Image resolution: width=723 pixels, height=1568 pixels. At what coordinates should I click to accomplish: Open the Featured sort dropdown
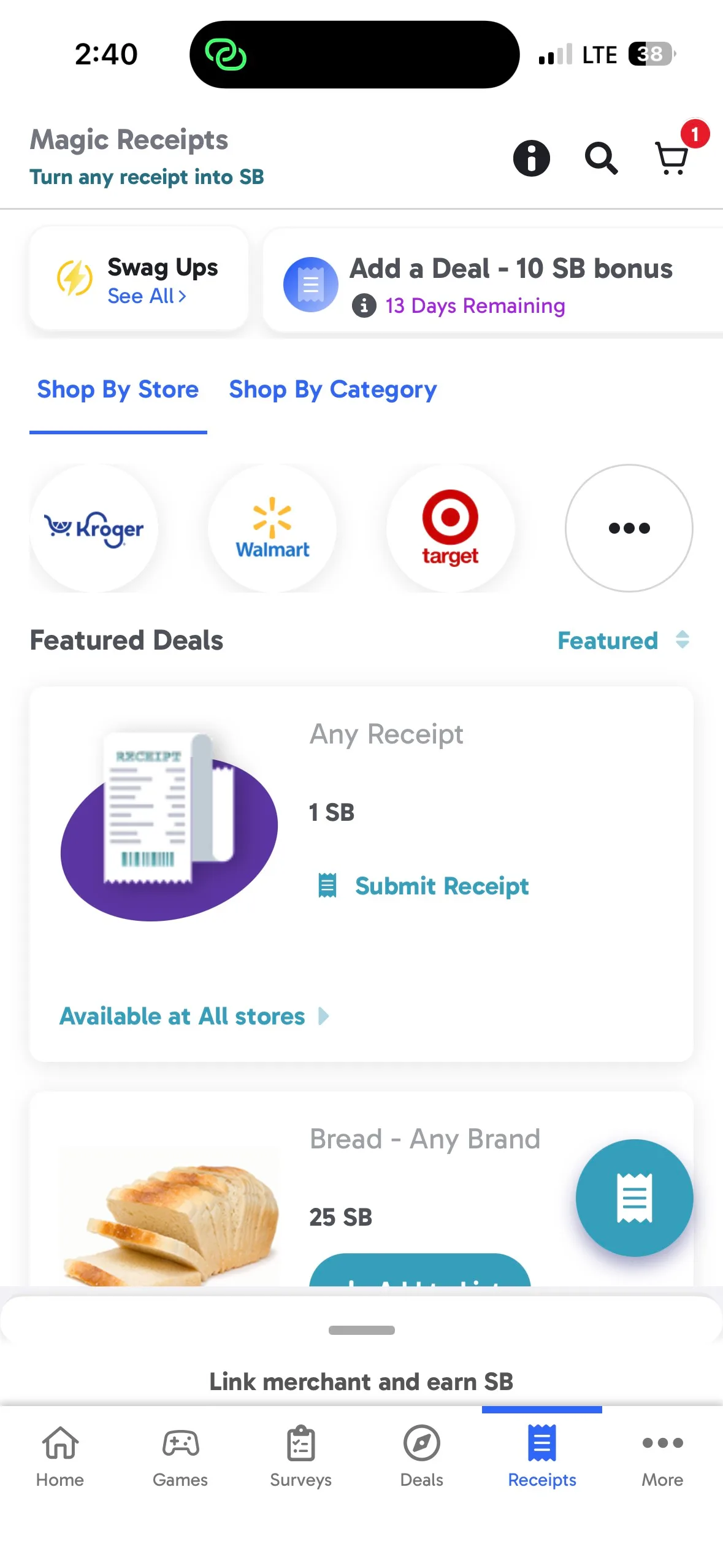point(624,640)
